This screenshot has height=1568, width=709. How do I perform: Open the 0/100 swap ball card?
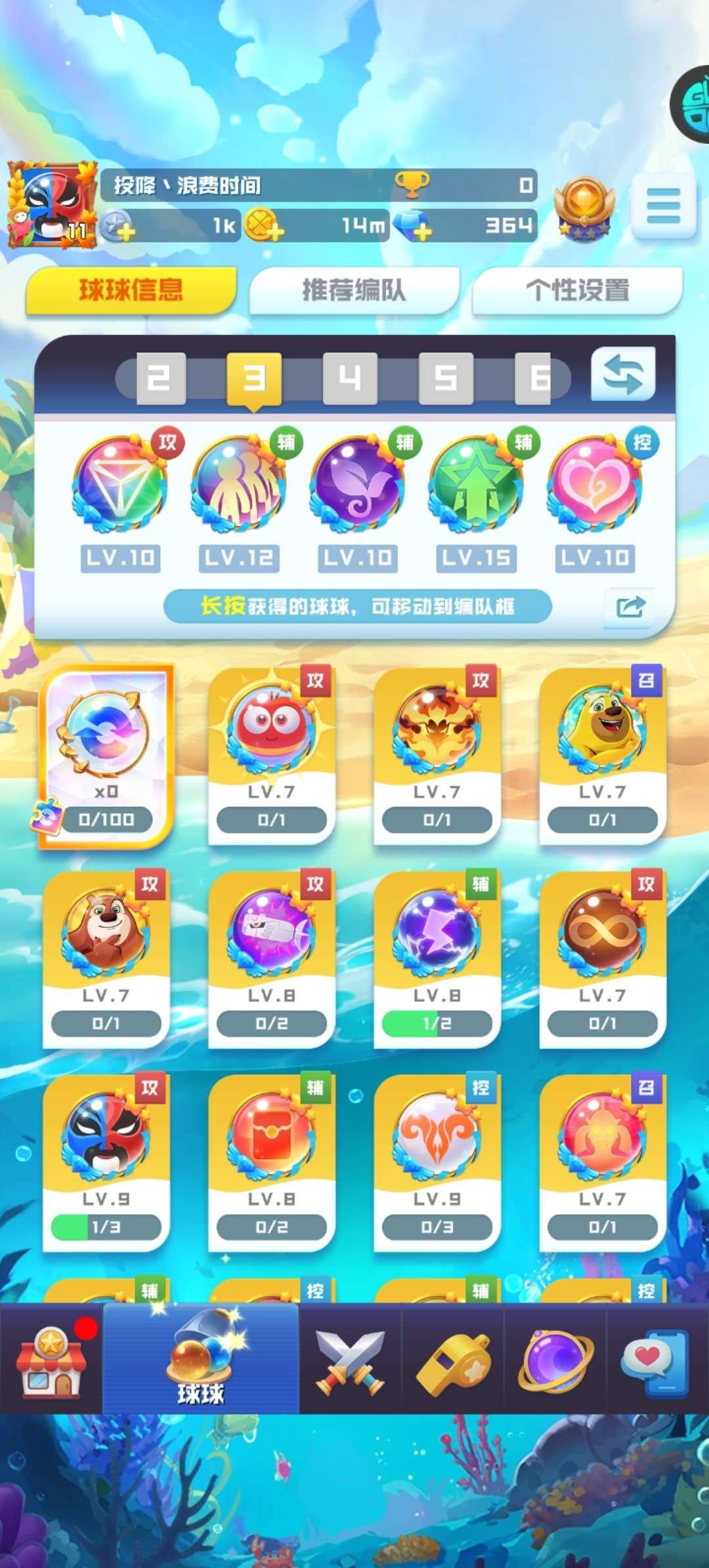pyautogui.click(x=106, y=755)
